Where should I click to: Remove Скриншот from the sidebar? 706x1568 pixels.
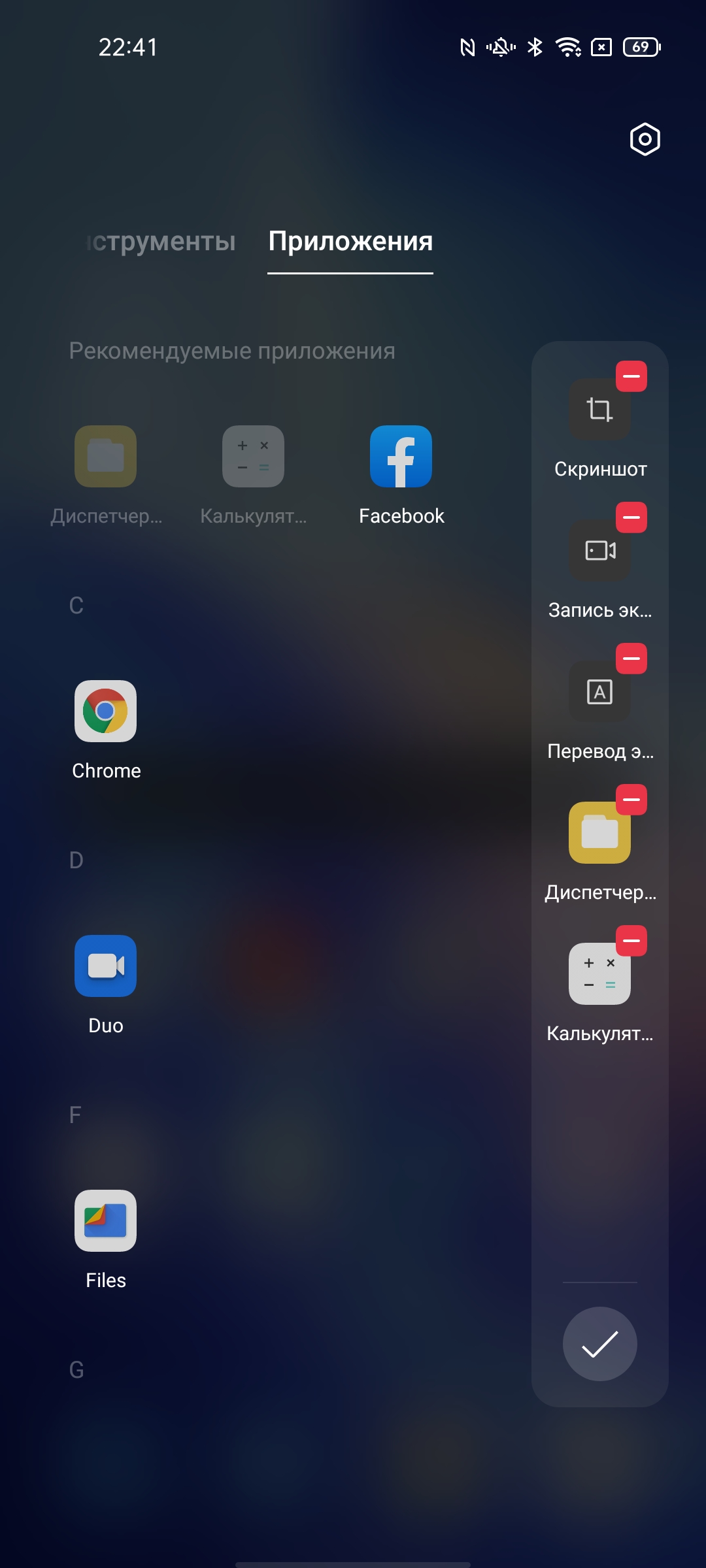click(631, 376)
